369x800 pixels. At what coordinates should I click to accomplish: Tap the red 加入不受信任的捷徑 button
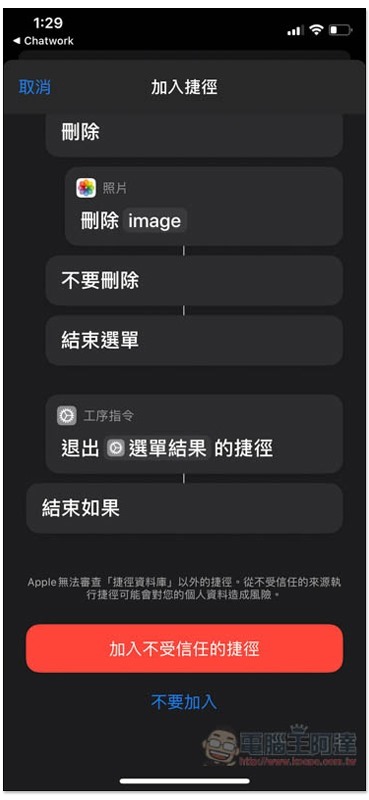pyautogui.click(x=184, y=648)
